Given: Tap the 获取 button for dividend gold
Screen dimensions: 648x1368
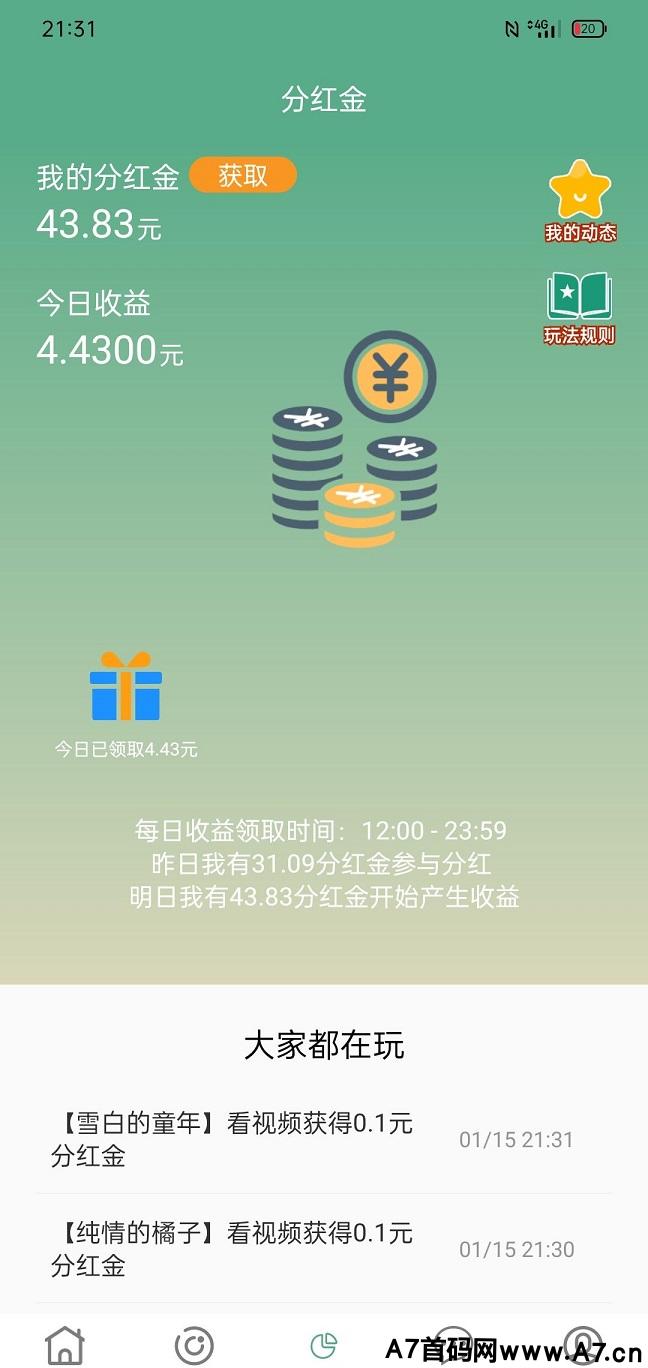Looking at the screenshot, I should click(x=243, y=176).
